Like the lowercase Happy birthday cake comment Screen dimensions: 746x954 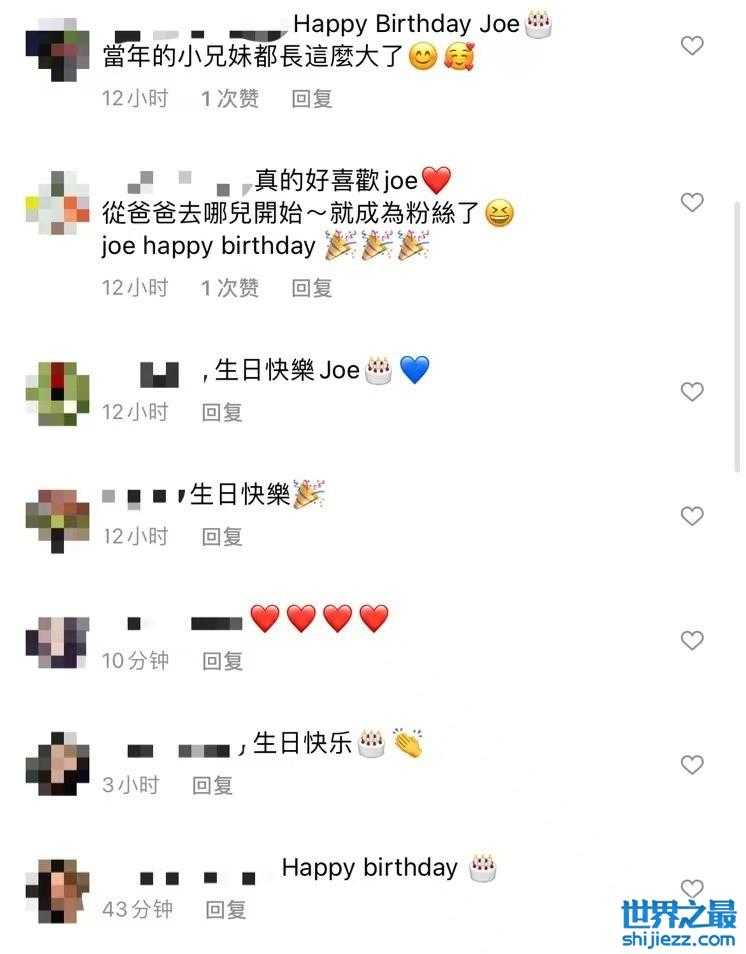pos(692,888)
